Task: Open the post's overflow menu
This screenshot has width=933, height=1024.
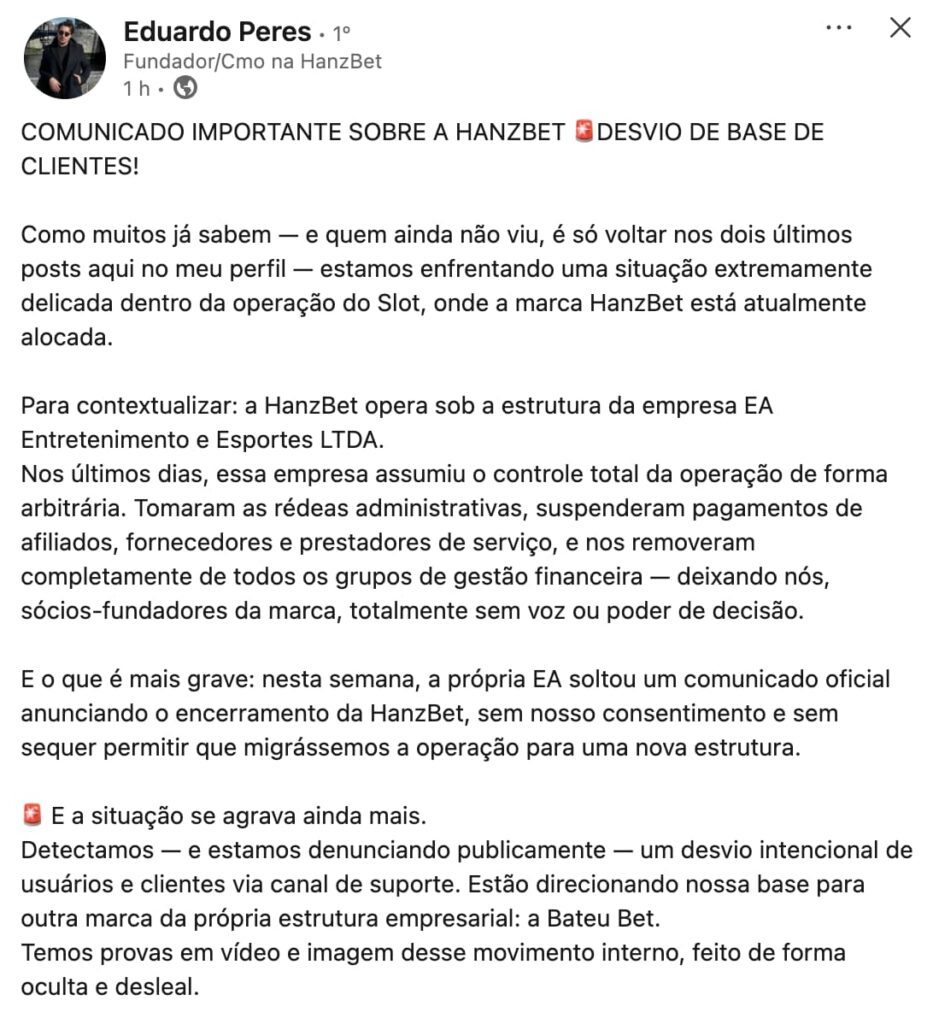Action: [x=839, y=28]
